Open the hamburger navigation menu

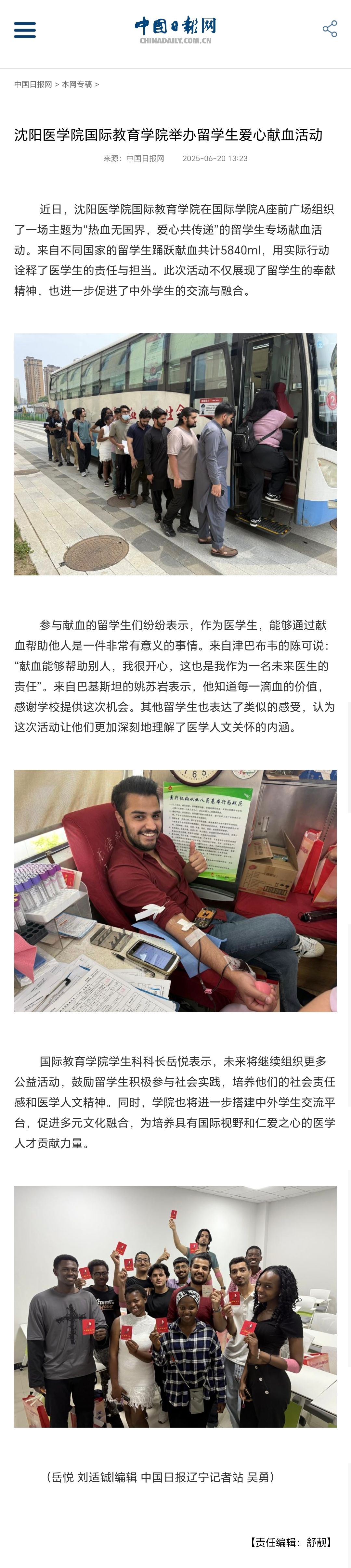(25, 30)
